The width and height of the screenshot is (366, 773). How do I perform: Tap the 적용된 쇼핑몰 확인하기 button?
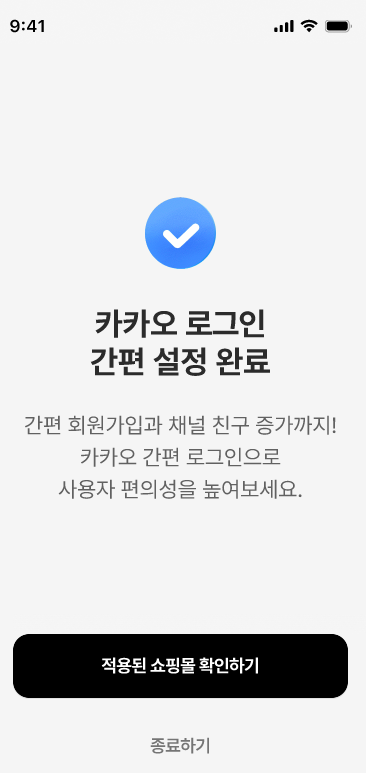tap(181, 666)
